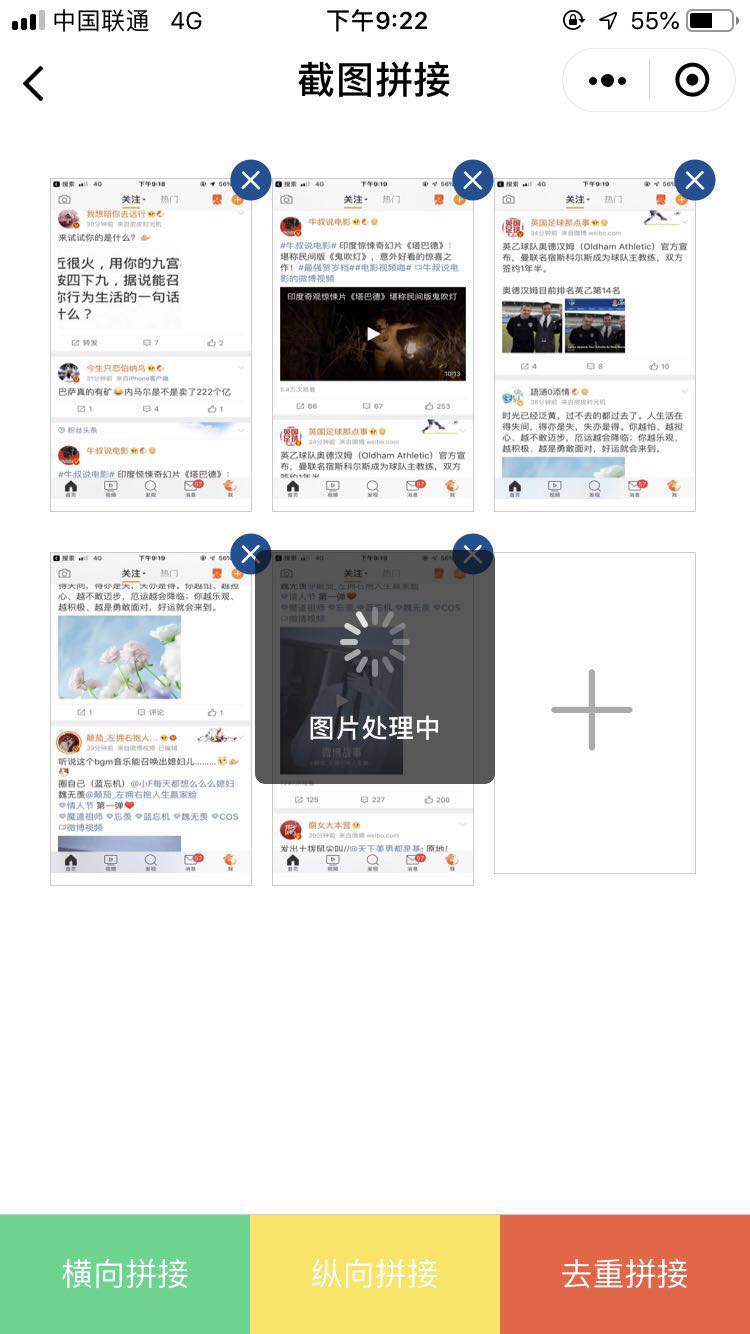750x1334 pixels.
Task: Remove the third screenshot about Oldham Athletic
Action: click(x=695, y=180)
